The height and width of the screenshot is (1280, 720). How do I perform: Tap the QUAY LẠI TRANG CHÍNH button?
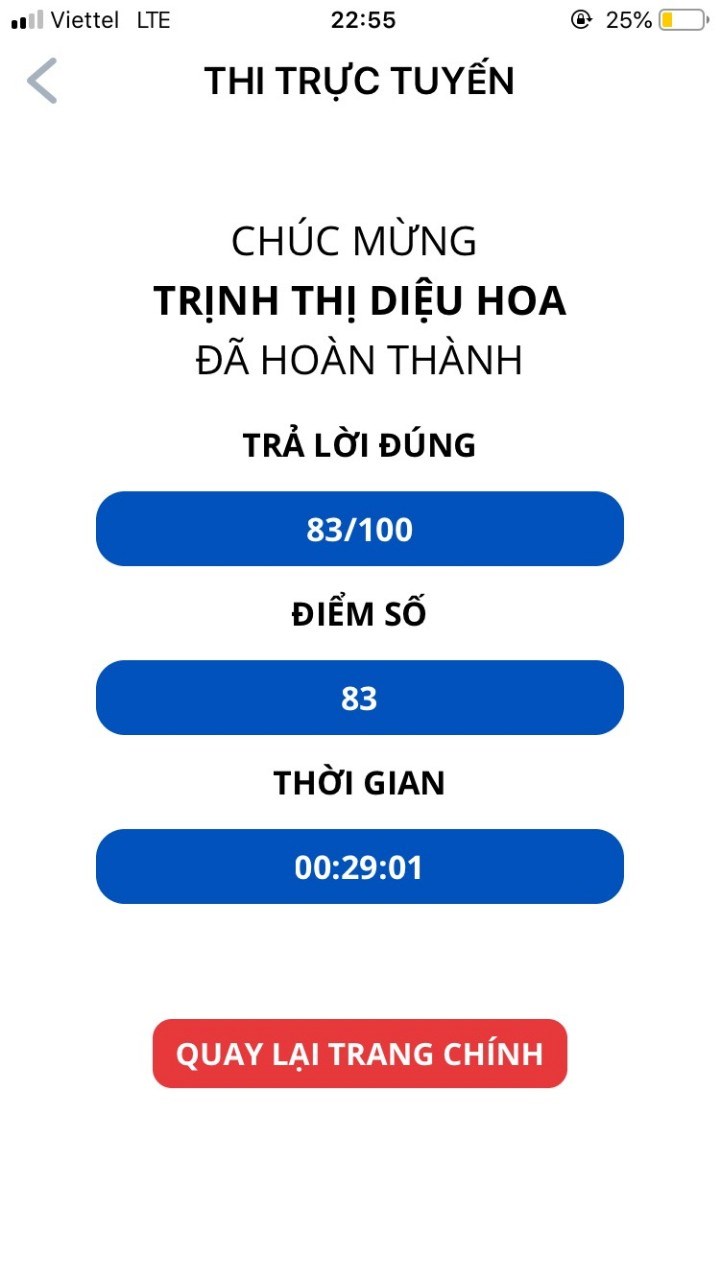pyautogui.click(x=359, y=1053)
